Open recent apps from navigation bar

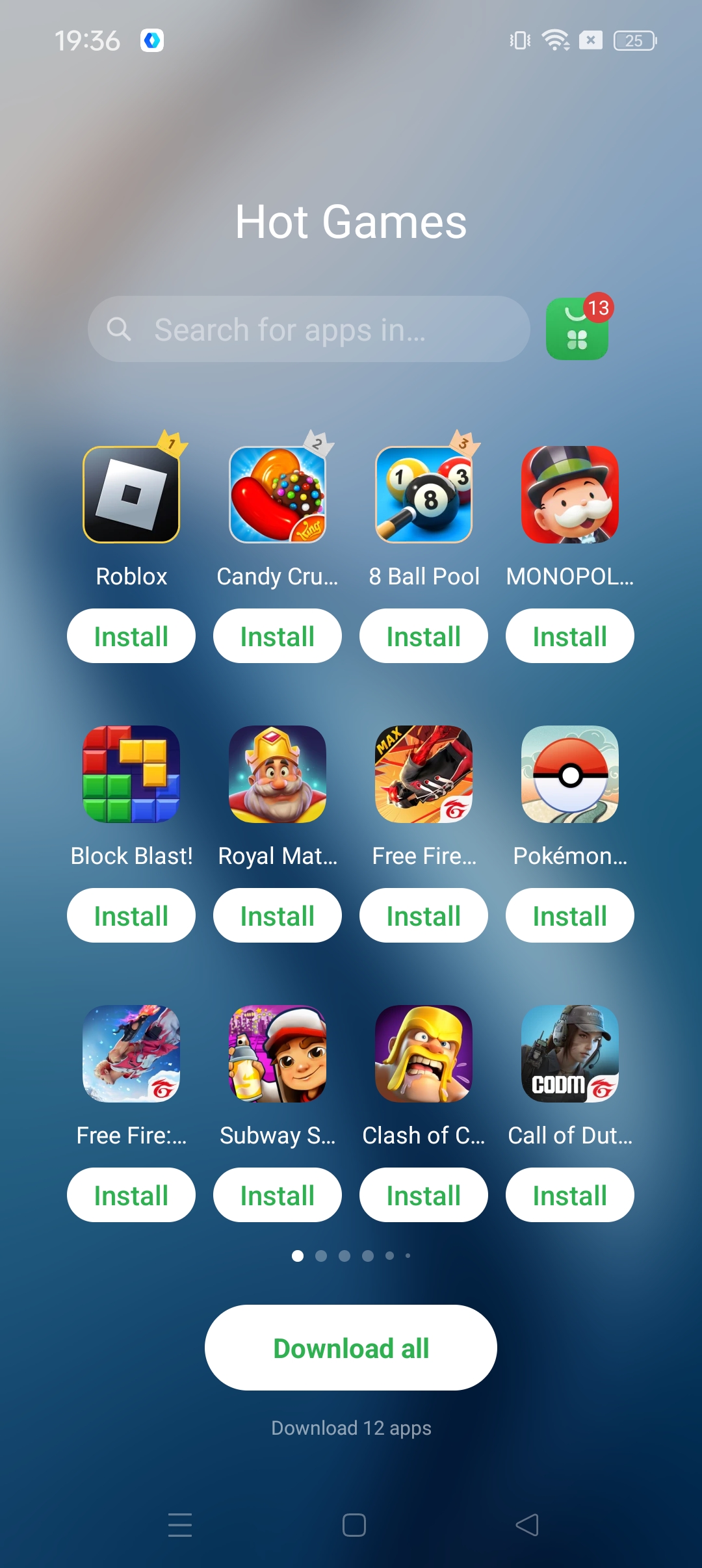click(x=180, y=1524)
